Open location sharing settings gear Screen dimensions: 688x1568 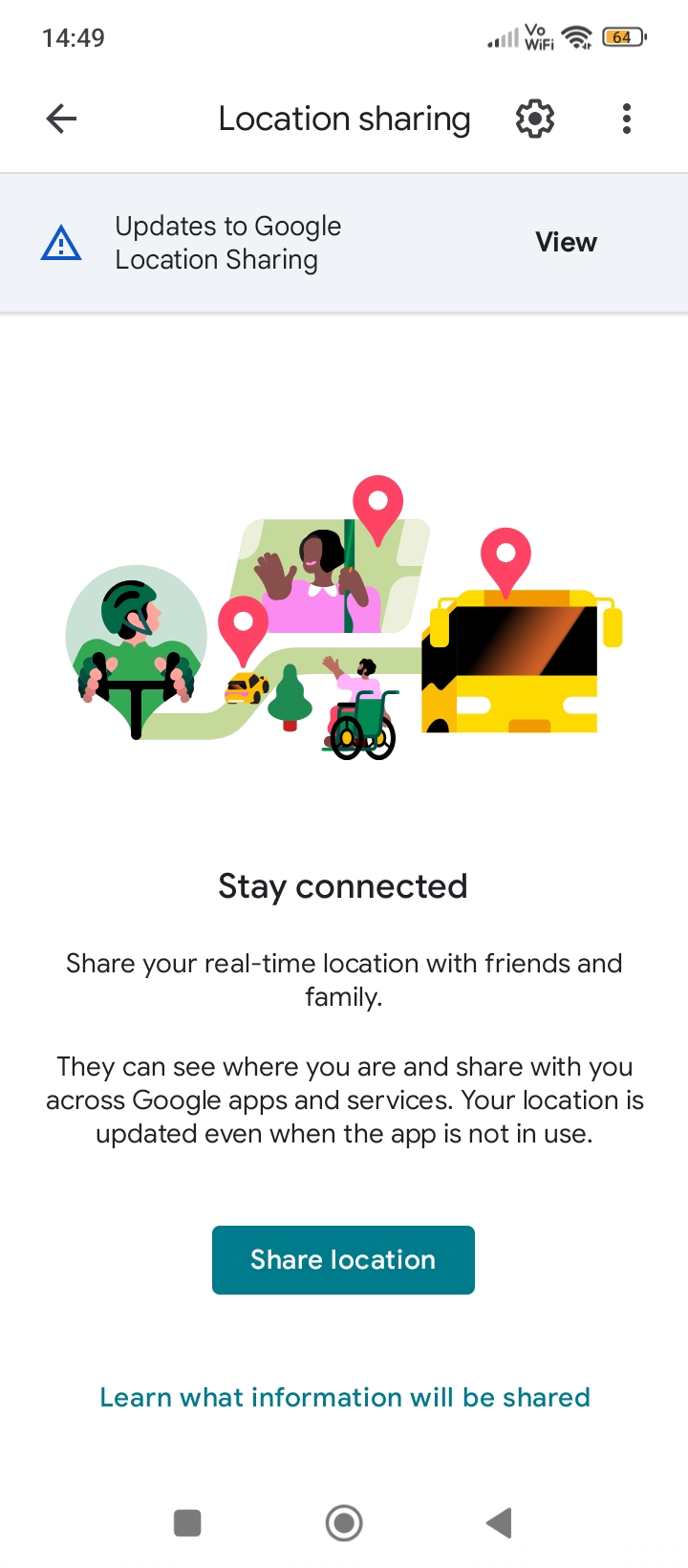(x=535, y=119)
